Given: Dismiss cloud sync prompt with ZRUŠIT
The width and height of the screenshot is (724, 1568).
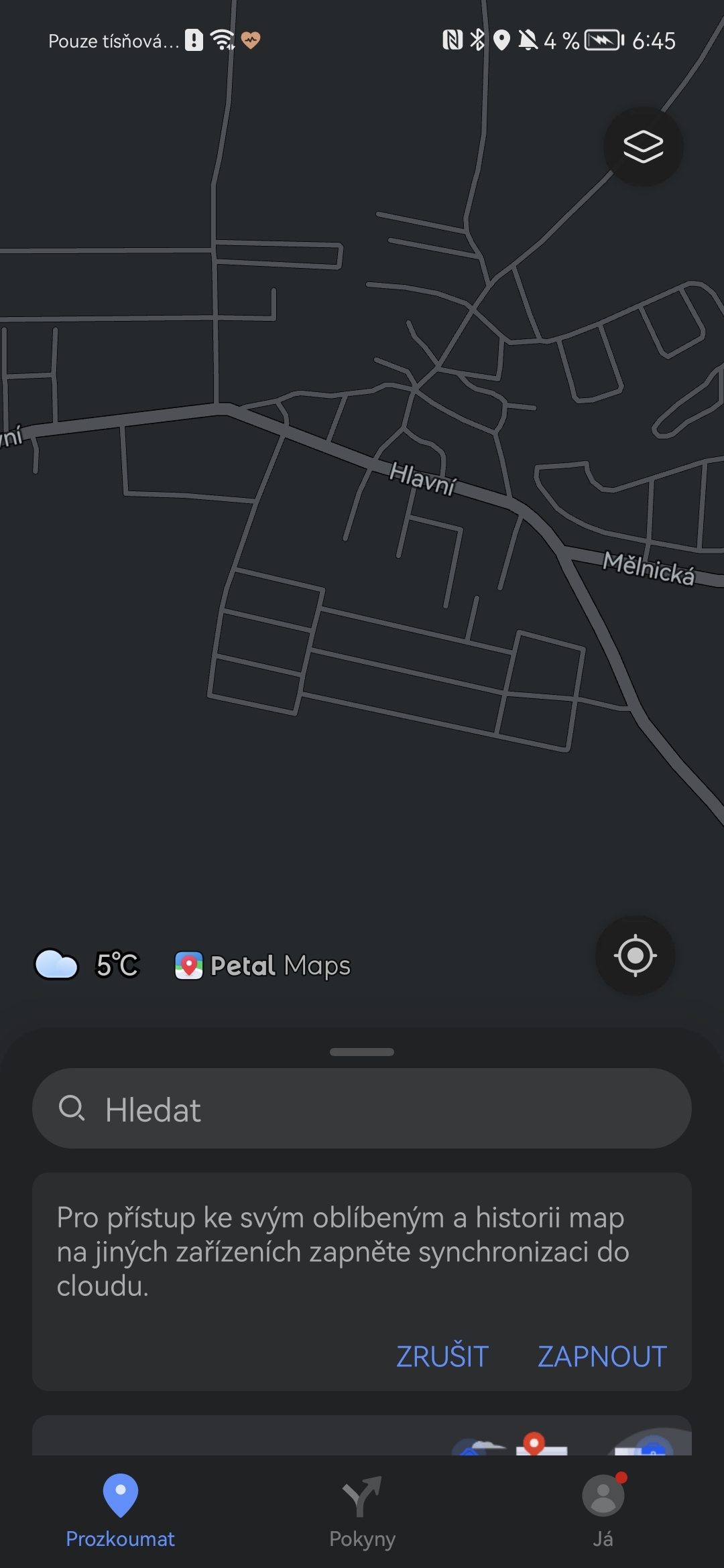Looking at the screenshot, I should [x=442, y=1356].
